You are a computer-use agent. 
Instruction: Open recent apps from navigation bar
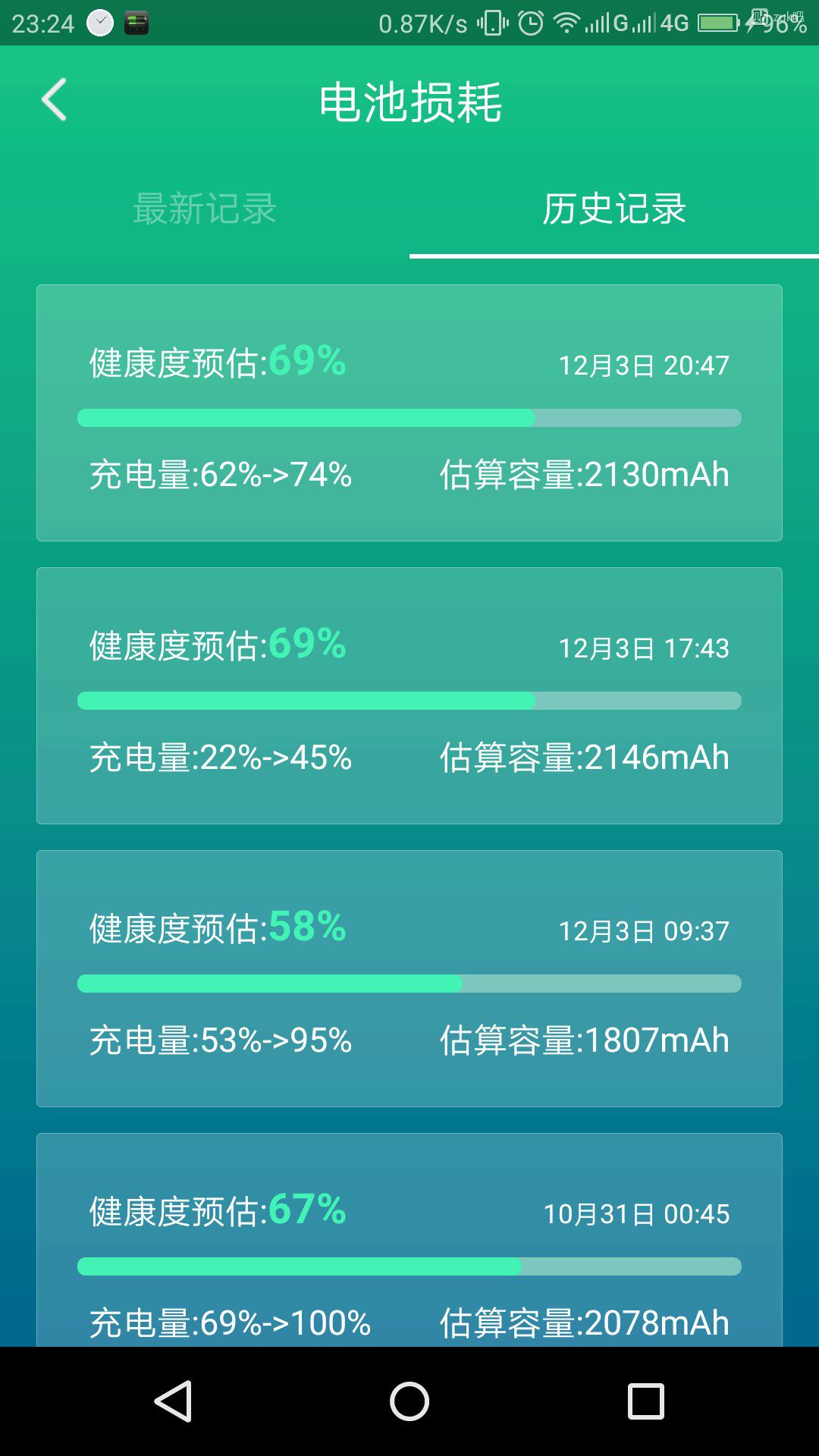pyautogui.click(x=646, y=1401)
